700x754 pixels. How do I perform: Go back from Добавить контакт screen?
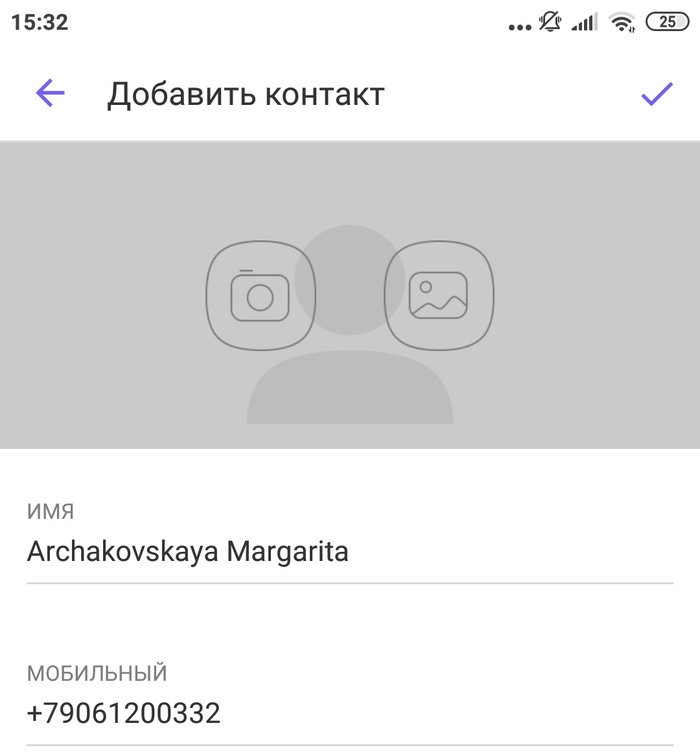point(50,94)
